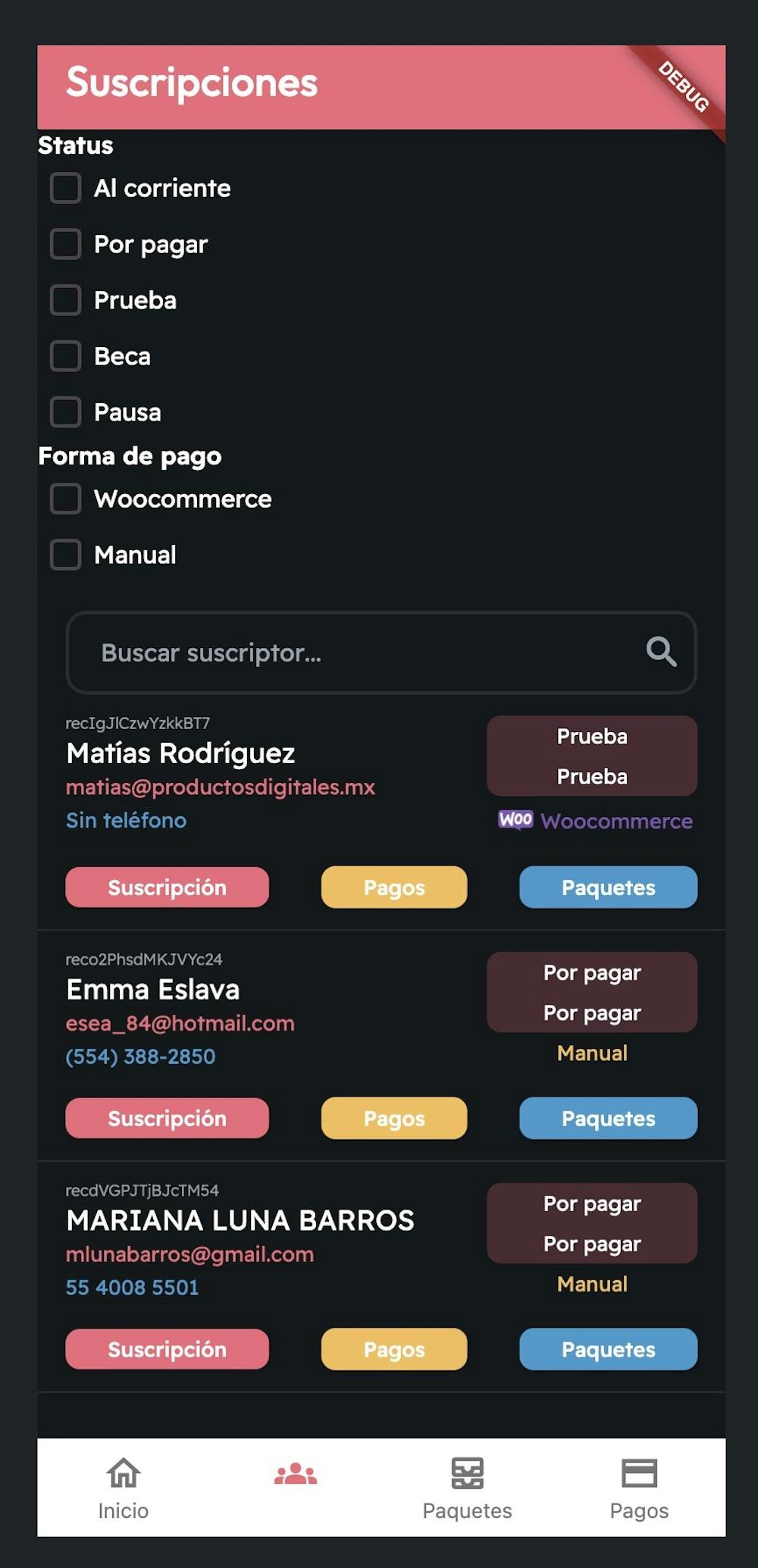Screen dimensions: 758x1568
Task: Switch to the Paquetes bottom tab
Action: click(x=467, y=1488)
